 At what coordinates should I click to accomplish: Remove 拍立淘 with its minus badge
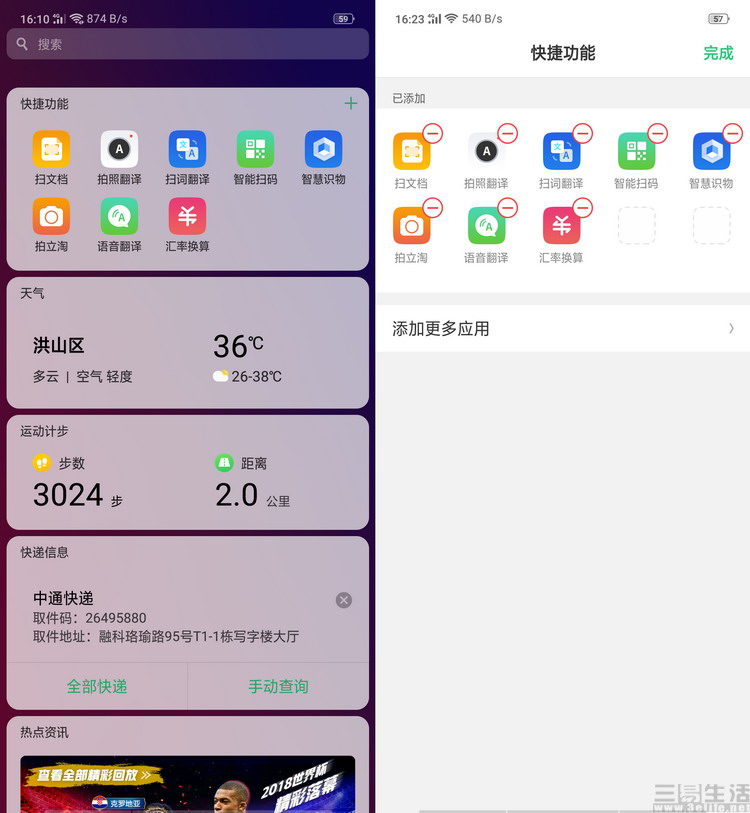[x=433, y=208]
